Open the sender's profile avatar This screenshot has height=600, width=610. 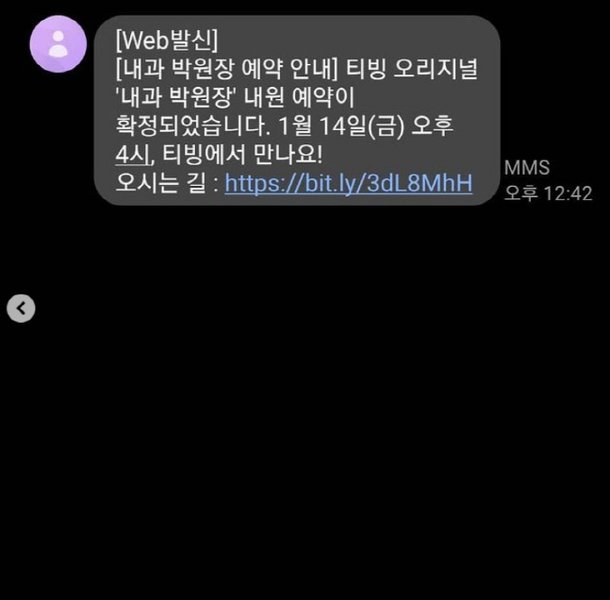coord(58,44)
